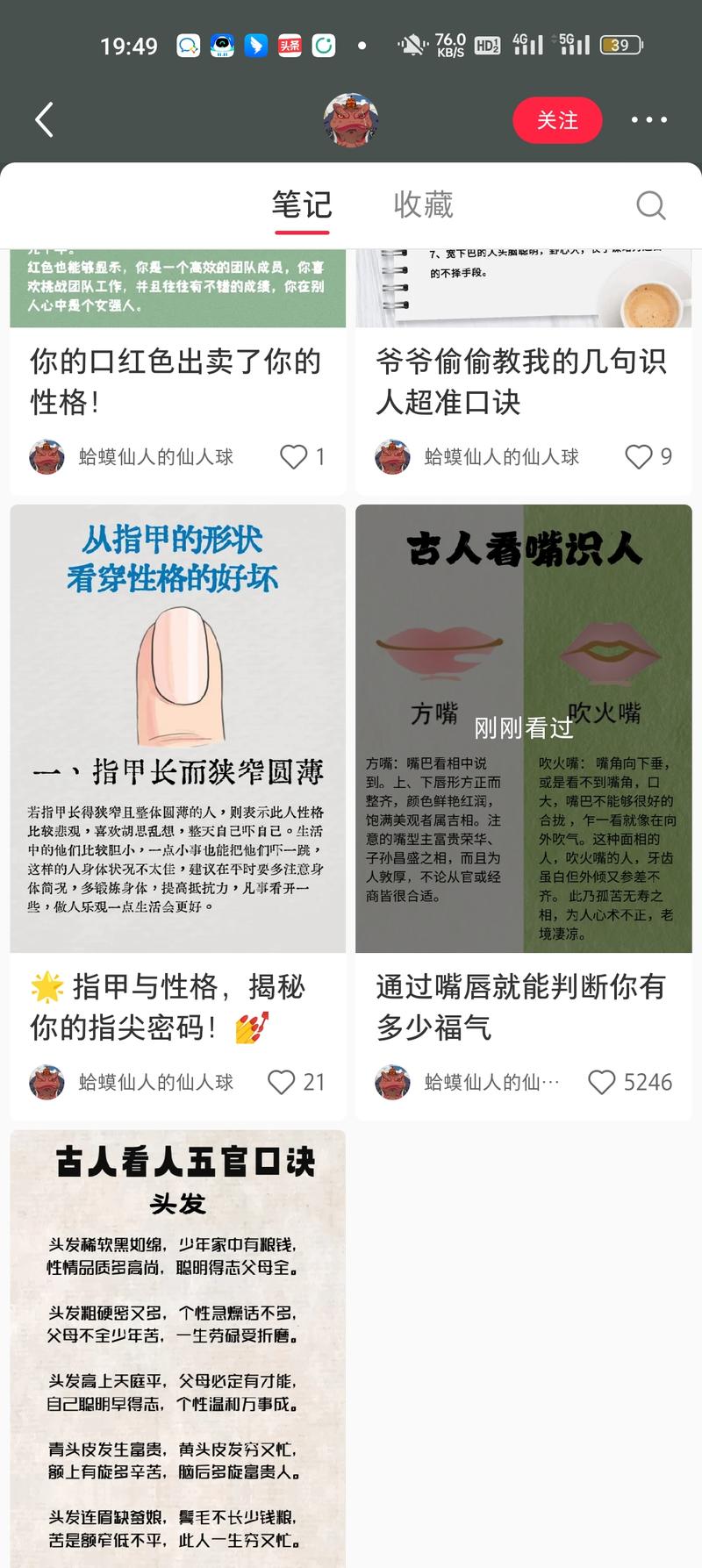702x1568 pixels.
Task: Open the three-dot overflow menu
Action: [648, 120]
